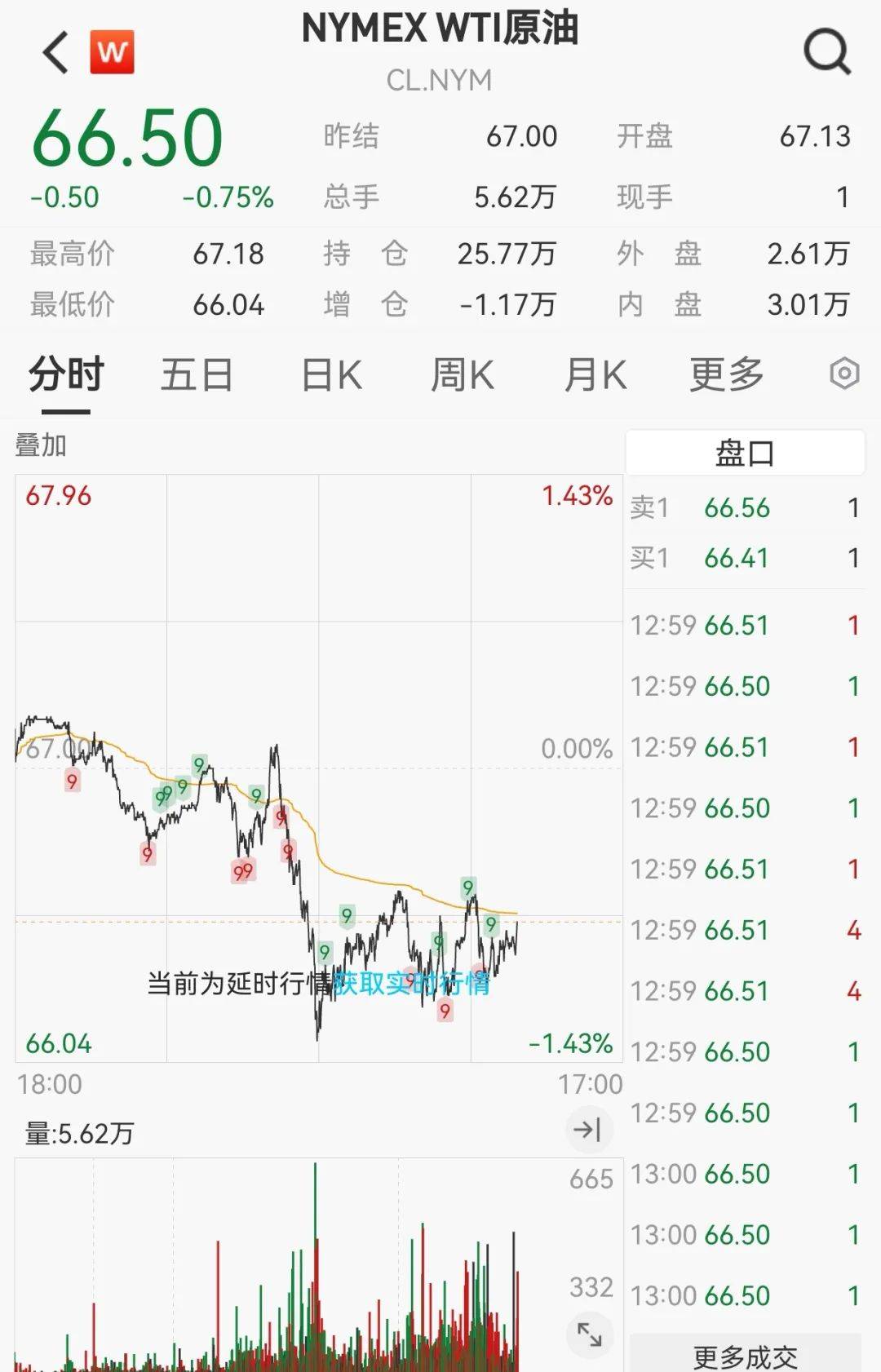Switch to the 五日 five-day tab
The height and width of the screenshot is (1372, 881).
click(x=196, y=374)
